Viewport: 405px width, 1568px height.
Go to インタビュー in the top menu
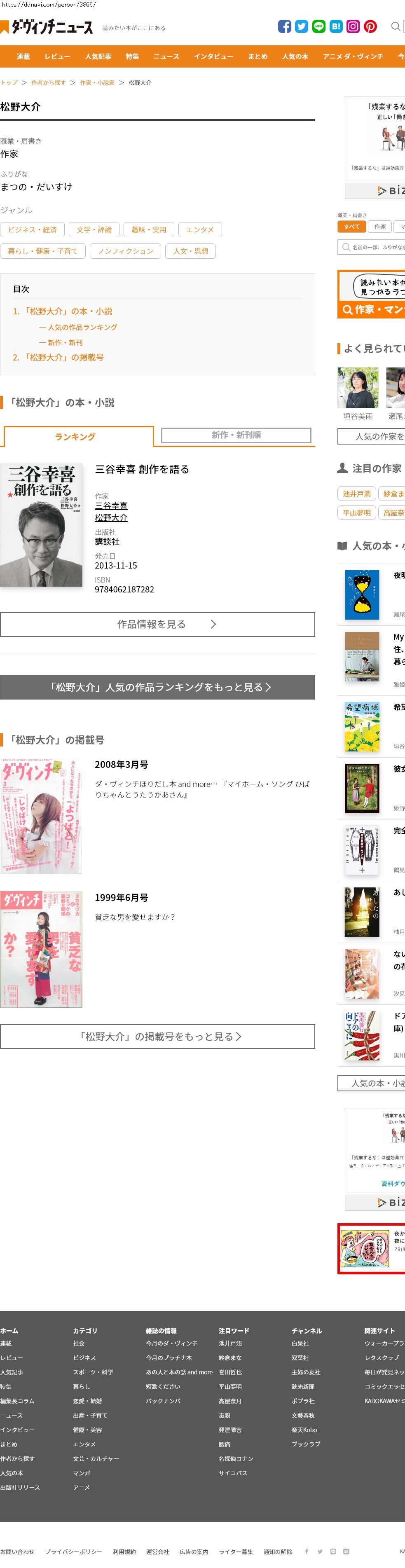[x=213, y=56]
